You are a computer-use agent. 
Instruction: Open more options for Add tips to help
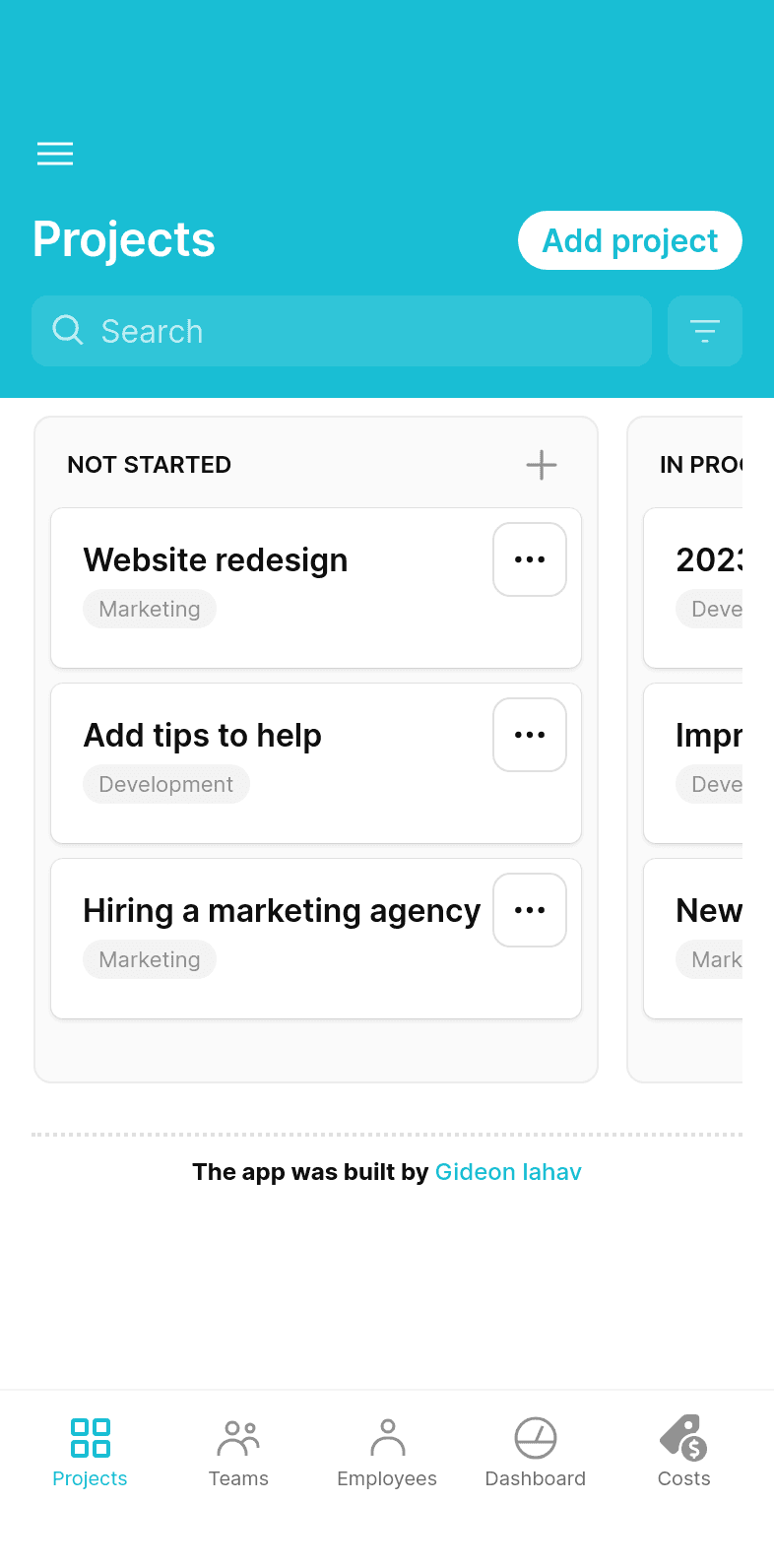530,735
